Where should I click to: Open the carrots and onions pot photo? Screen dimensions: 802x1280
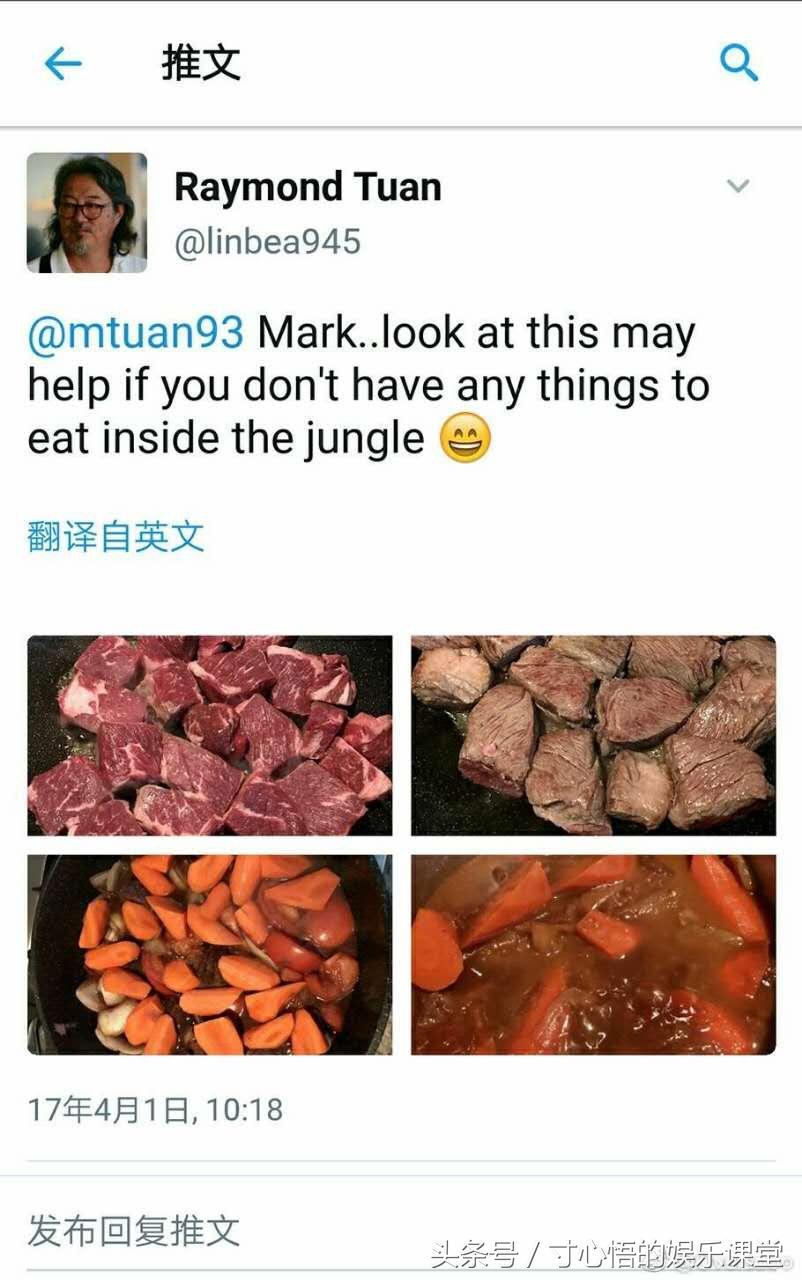[210, 955]
